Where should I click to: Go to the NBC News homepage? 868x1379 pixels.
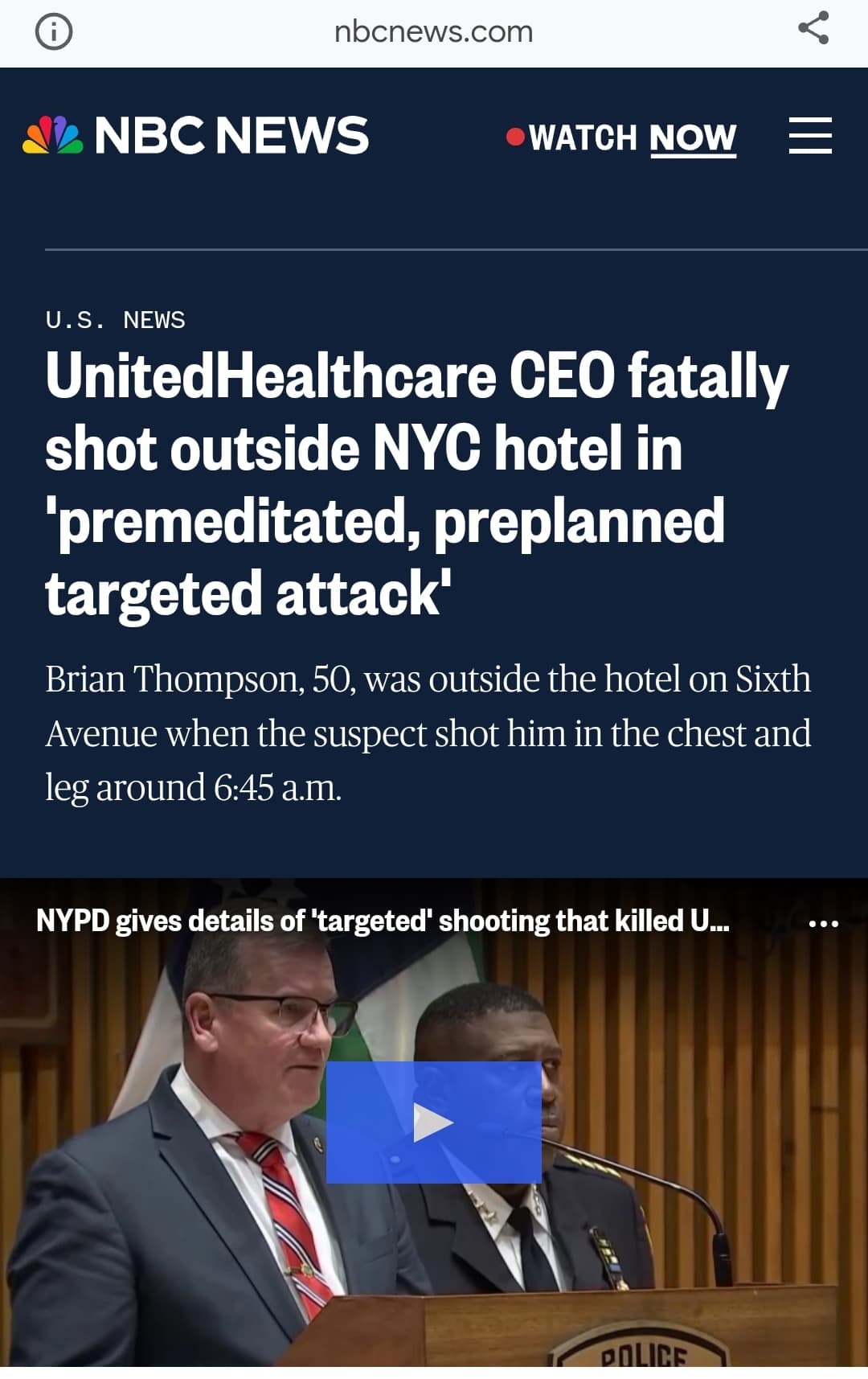coord(195,135)
